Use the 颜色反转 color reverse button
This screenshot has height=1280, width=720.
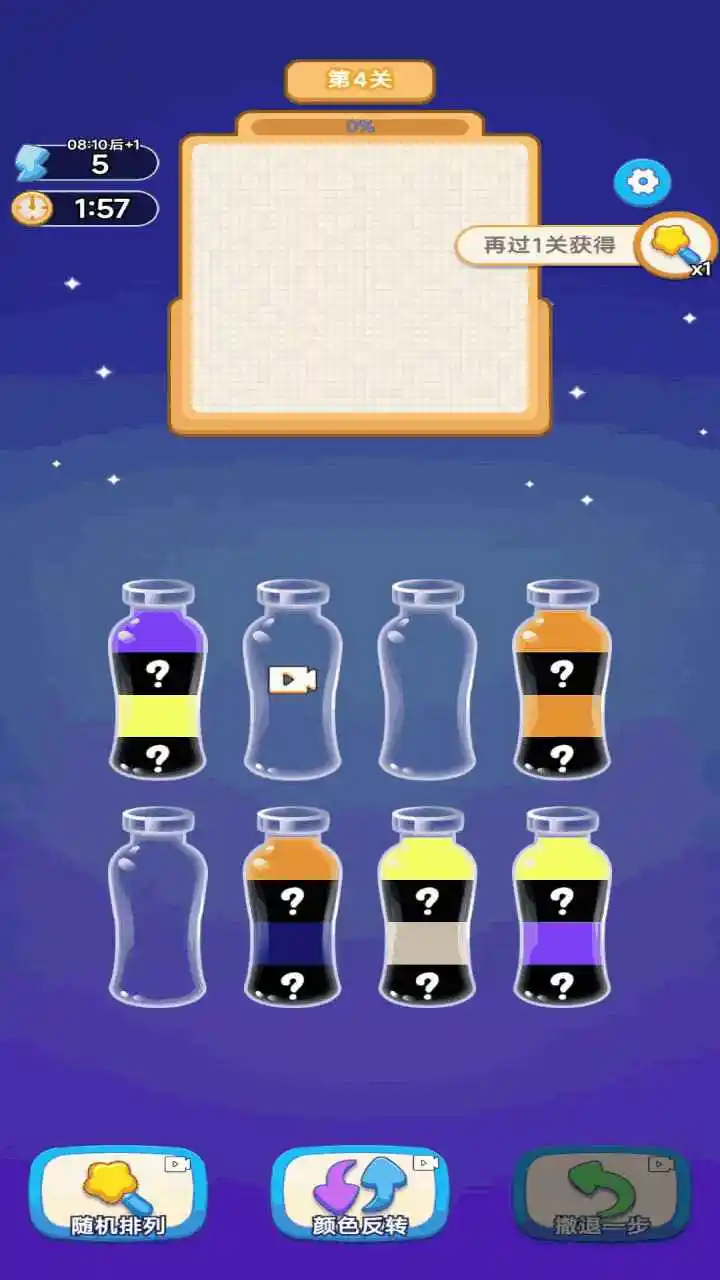(x=360, y=1193)
